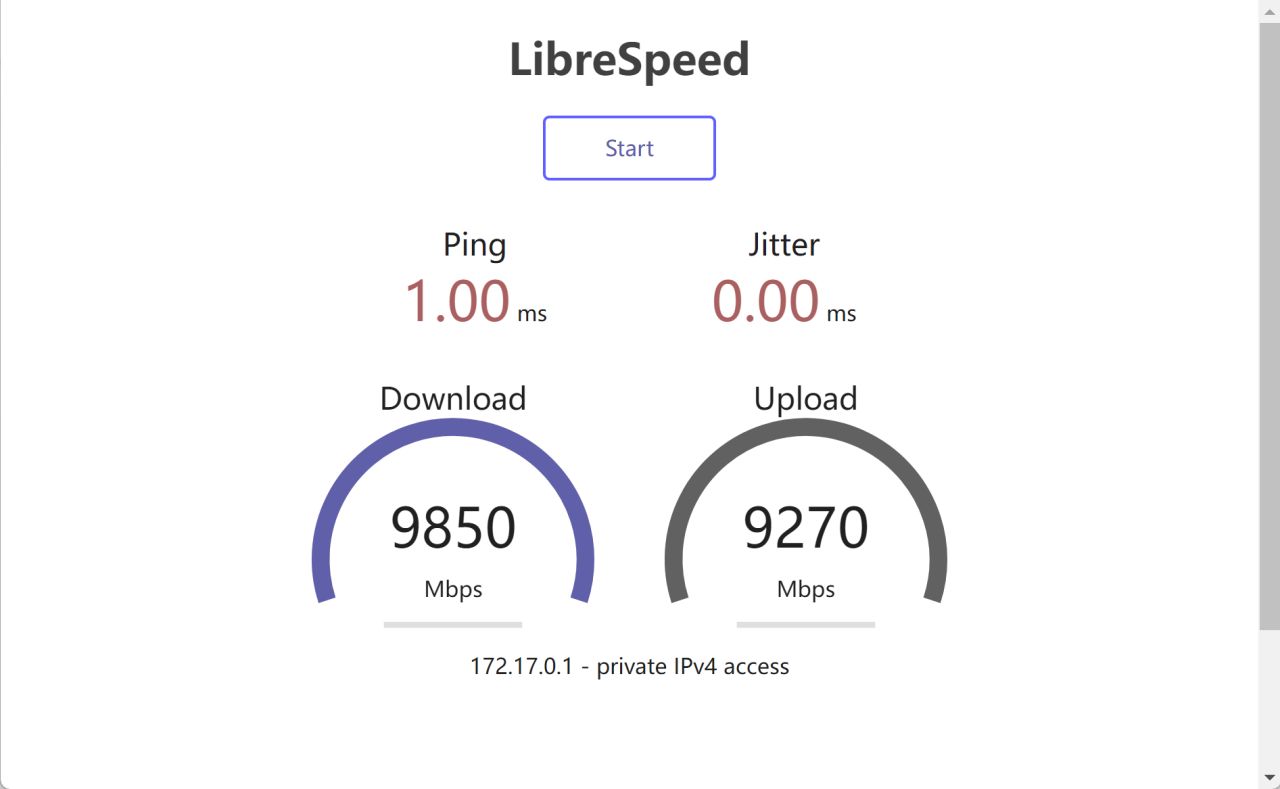Tap the Start button
The width and height of the screenshot is (1280, 789).
pyautogui.click(x=629, y=148)
